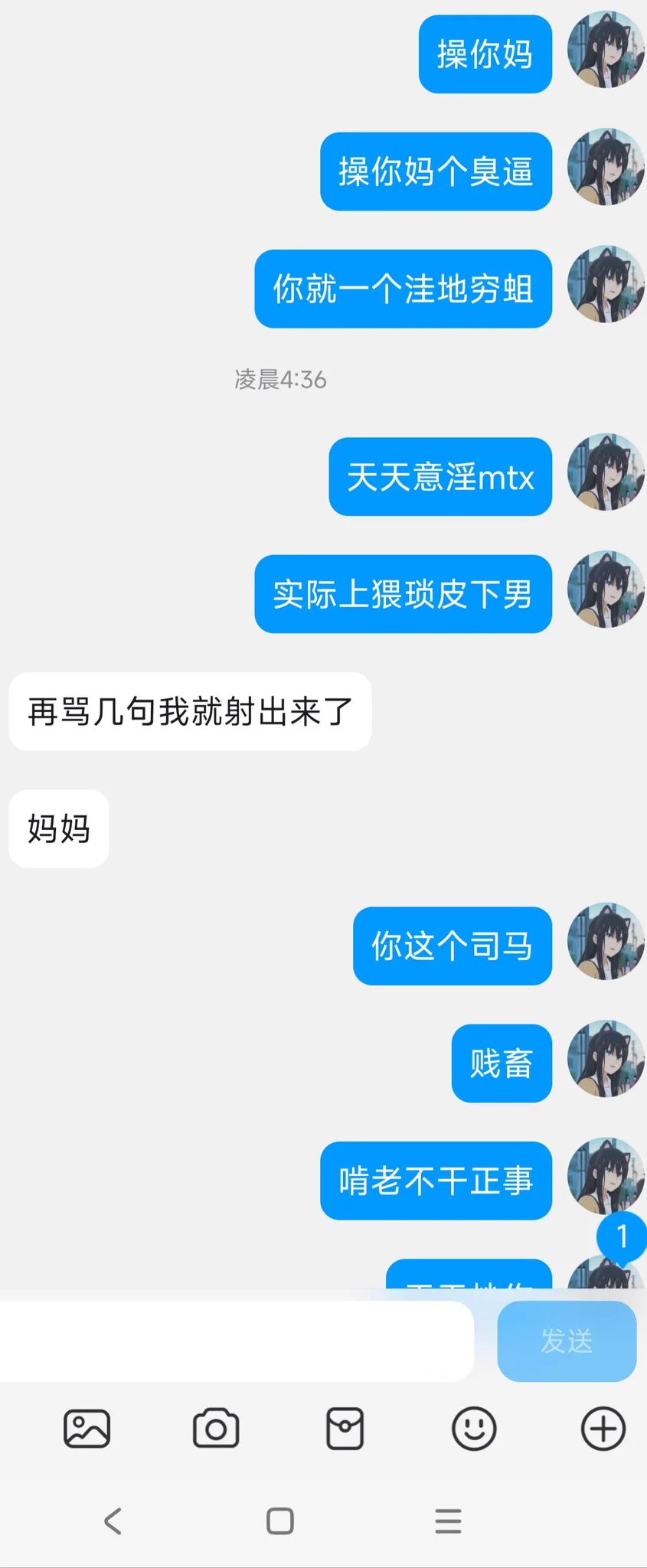The height and width of the screenshot is (1568, 647).
Task: Open the plus menu for more options
Action: [603, 1429]
